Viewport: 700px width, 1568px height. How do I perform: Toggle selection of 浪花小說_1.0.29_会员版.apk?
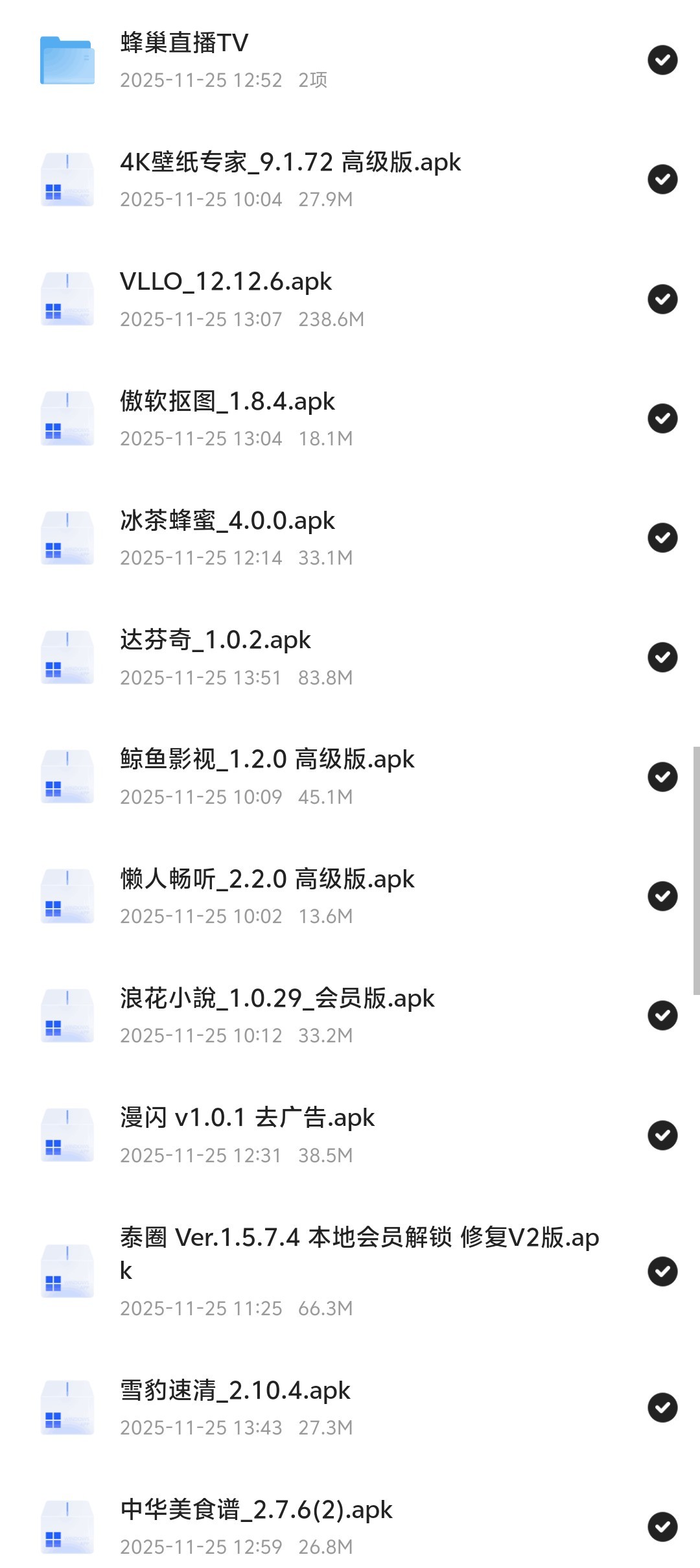pos(662,1015)
